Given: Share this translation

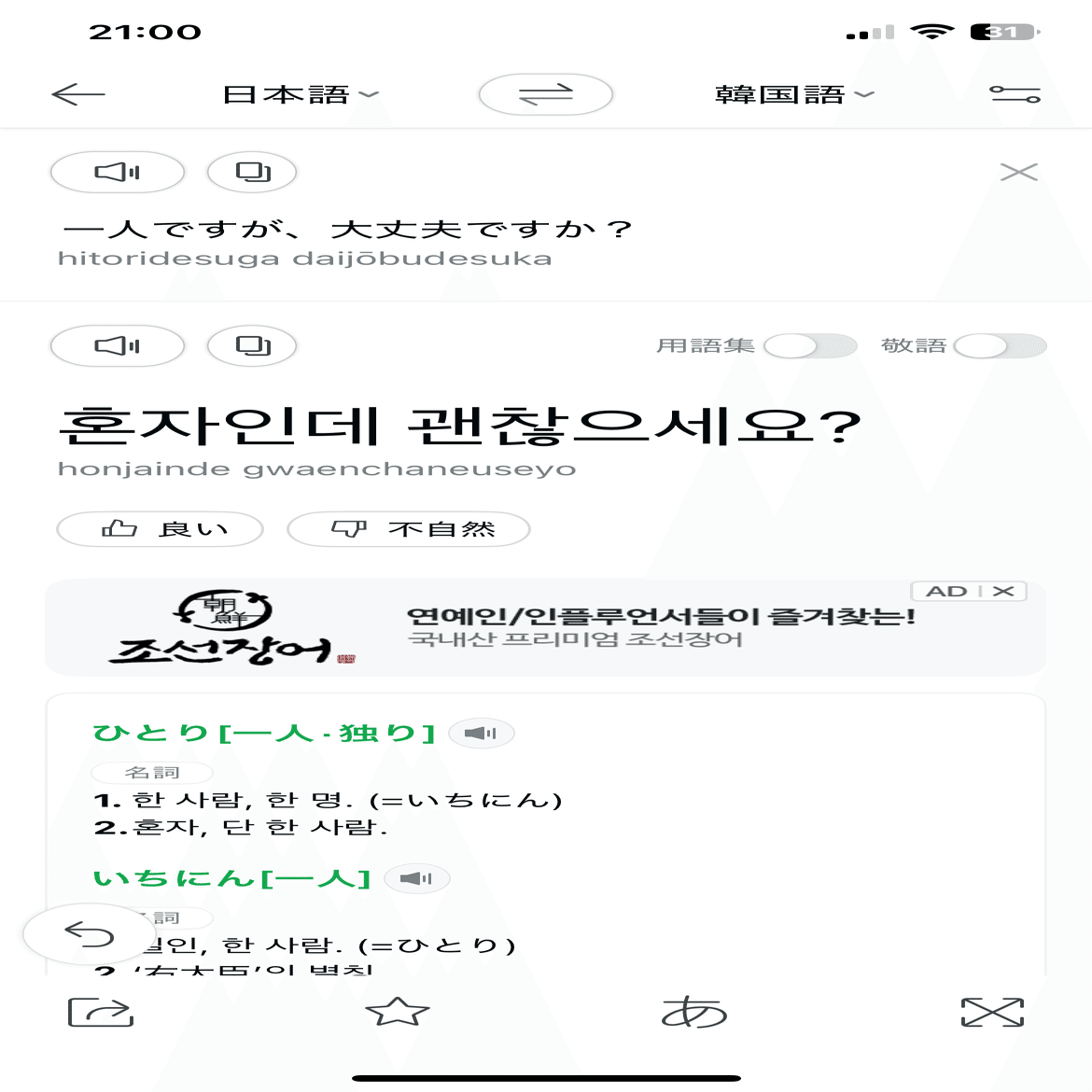Looking at the screenshot, I should point(101,1012).
